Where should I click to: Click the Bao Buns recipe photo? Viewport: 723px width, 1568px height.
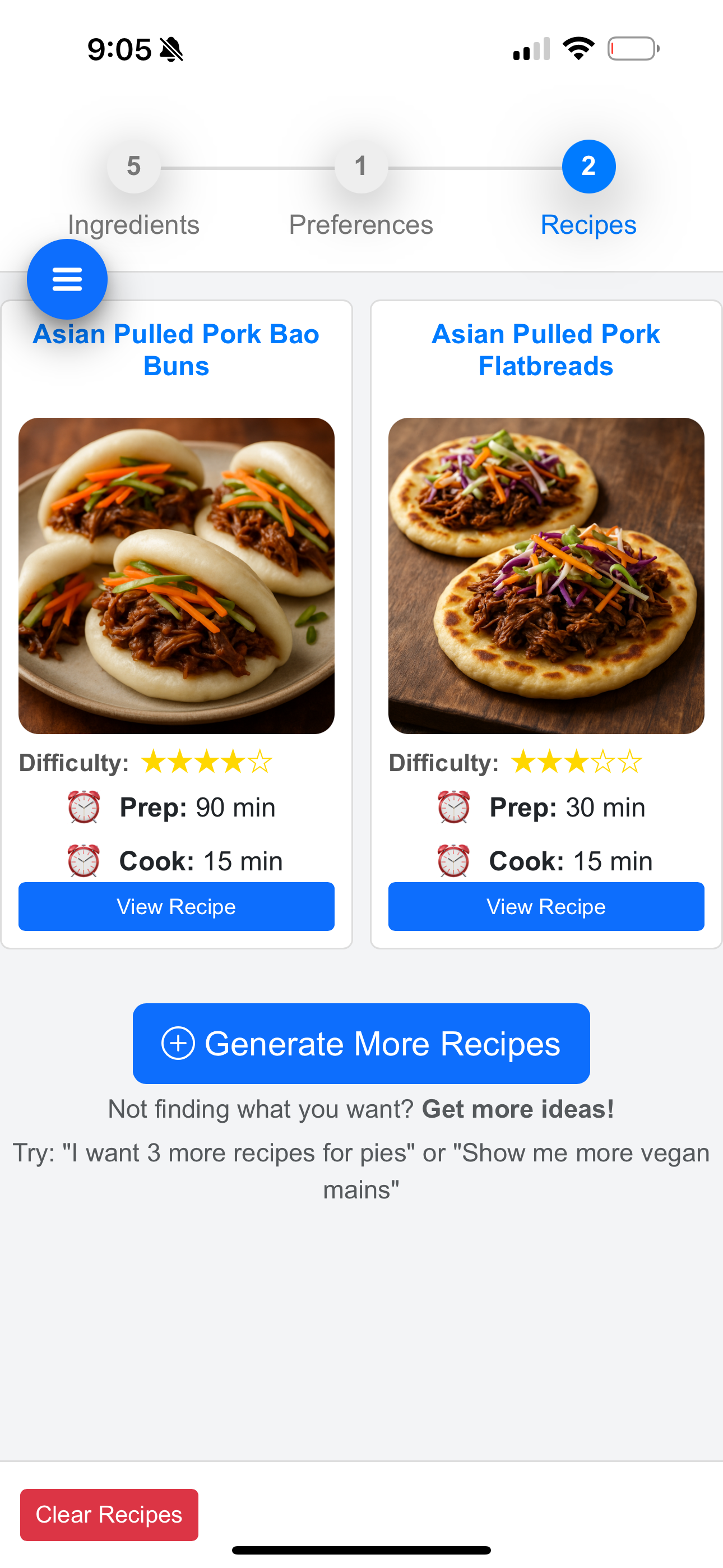click(176, 575)
